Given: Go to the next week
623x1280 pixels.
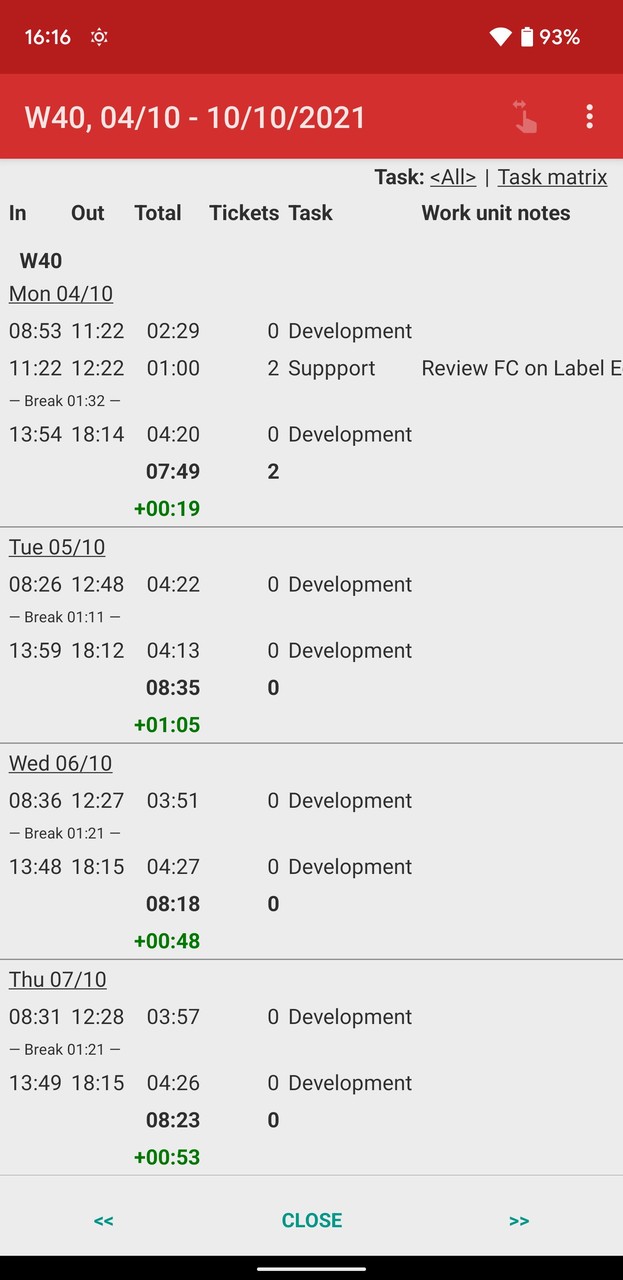Looking at the screenshot, I should (x=519, y=1220).
